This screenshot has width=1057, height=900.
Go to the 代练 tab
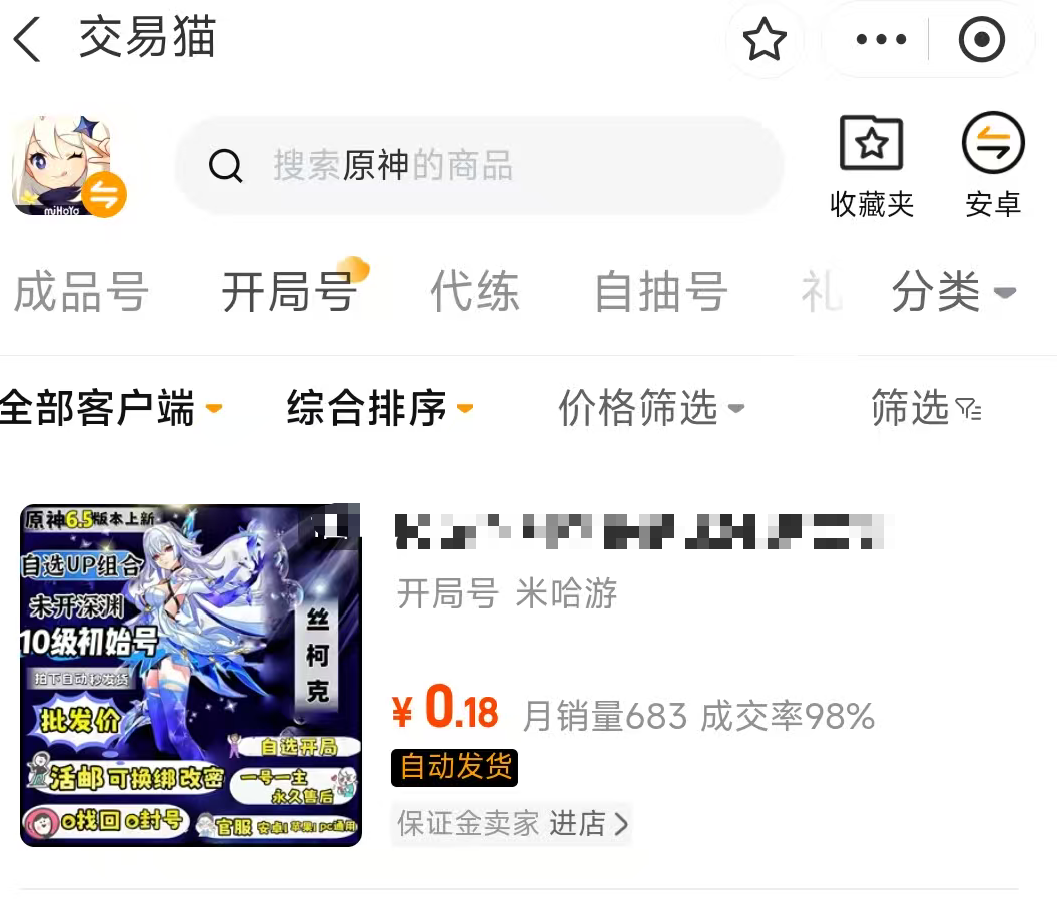pos(475,293)
